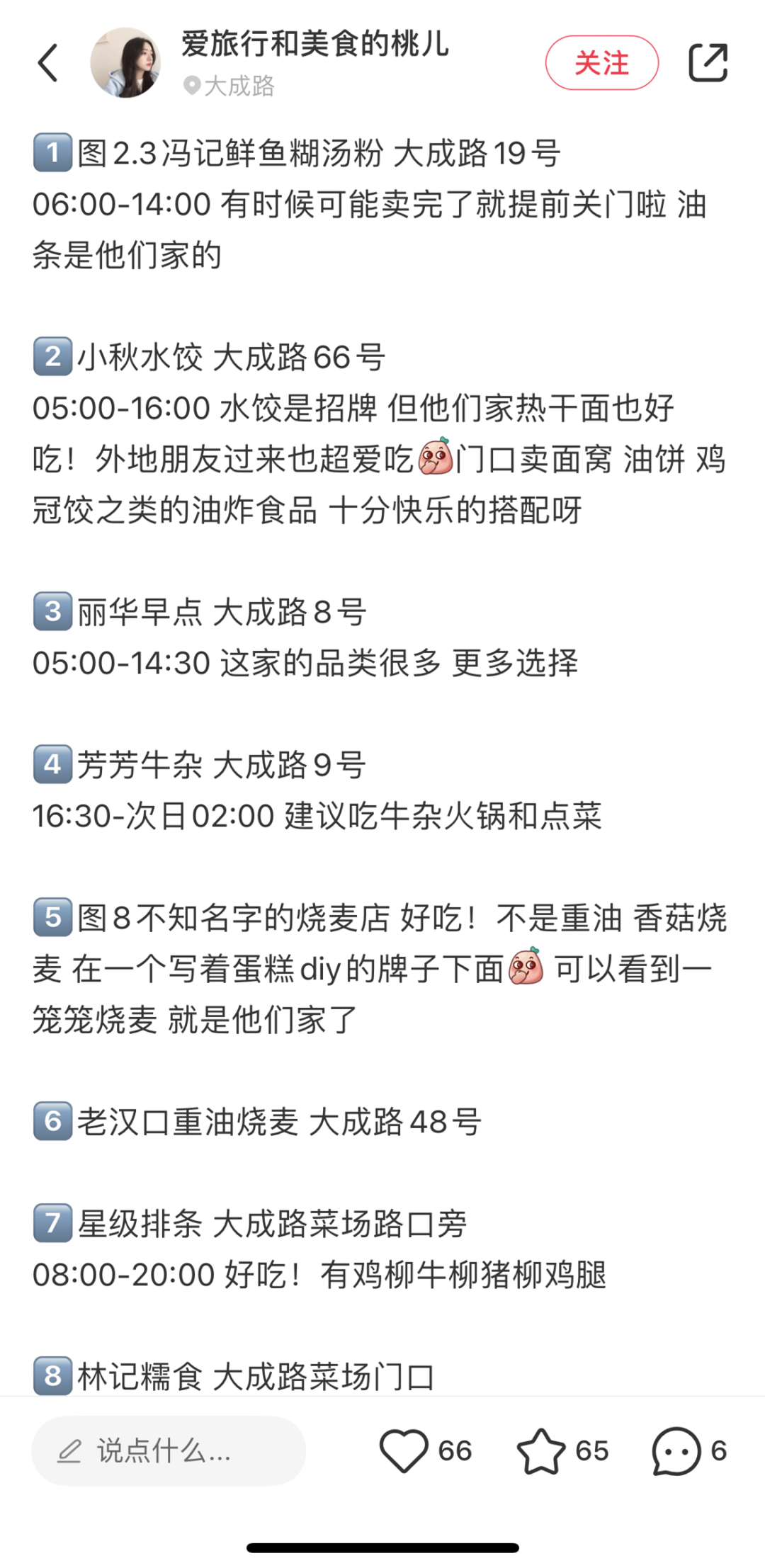The width and height of the screenshot is (765, 1568).
Task: Open the comments bubble
Action: pyautogui.click(x=676, y=1450)
